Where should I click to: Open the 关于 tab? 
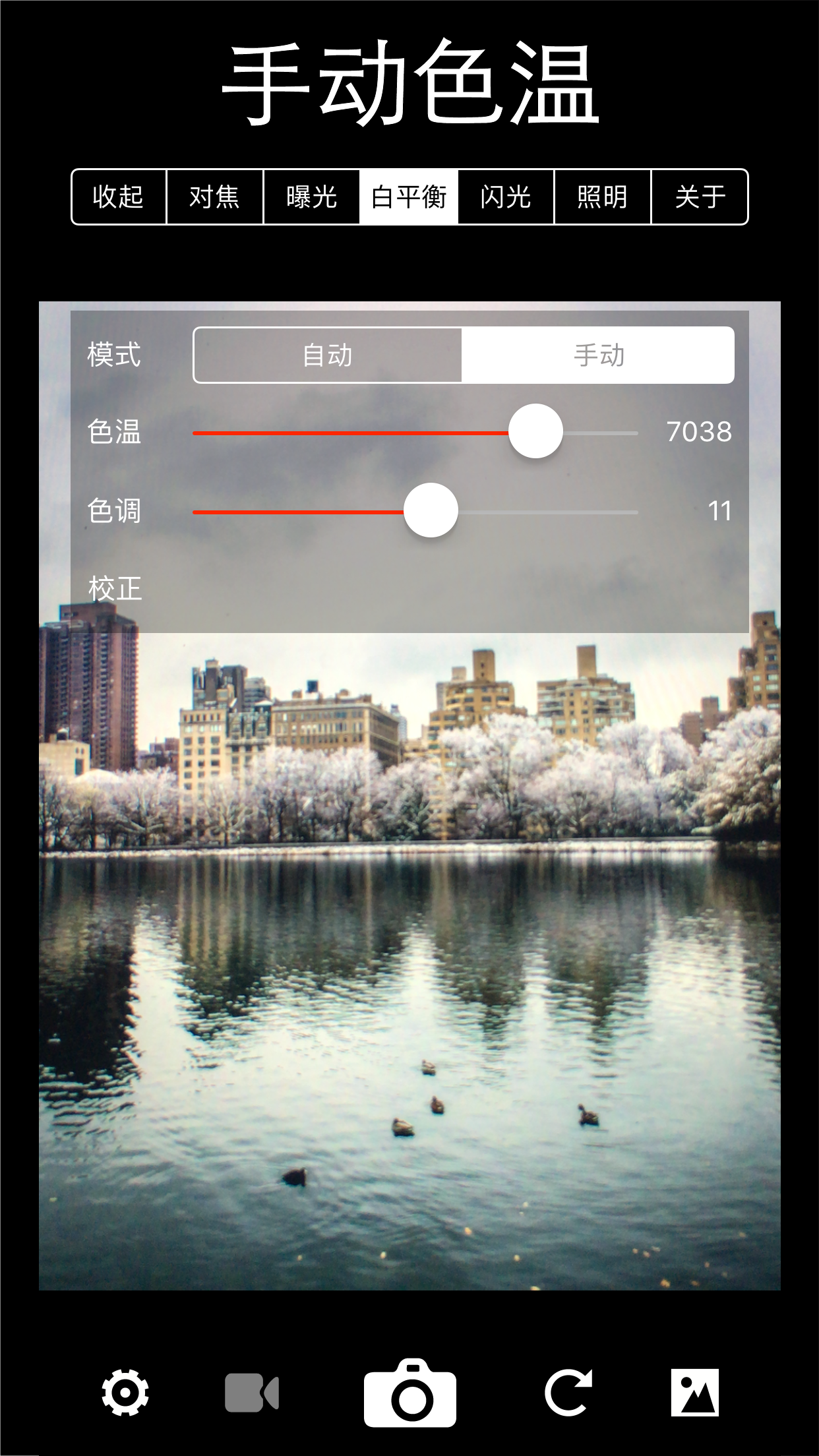point(700,197)
